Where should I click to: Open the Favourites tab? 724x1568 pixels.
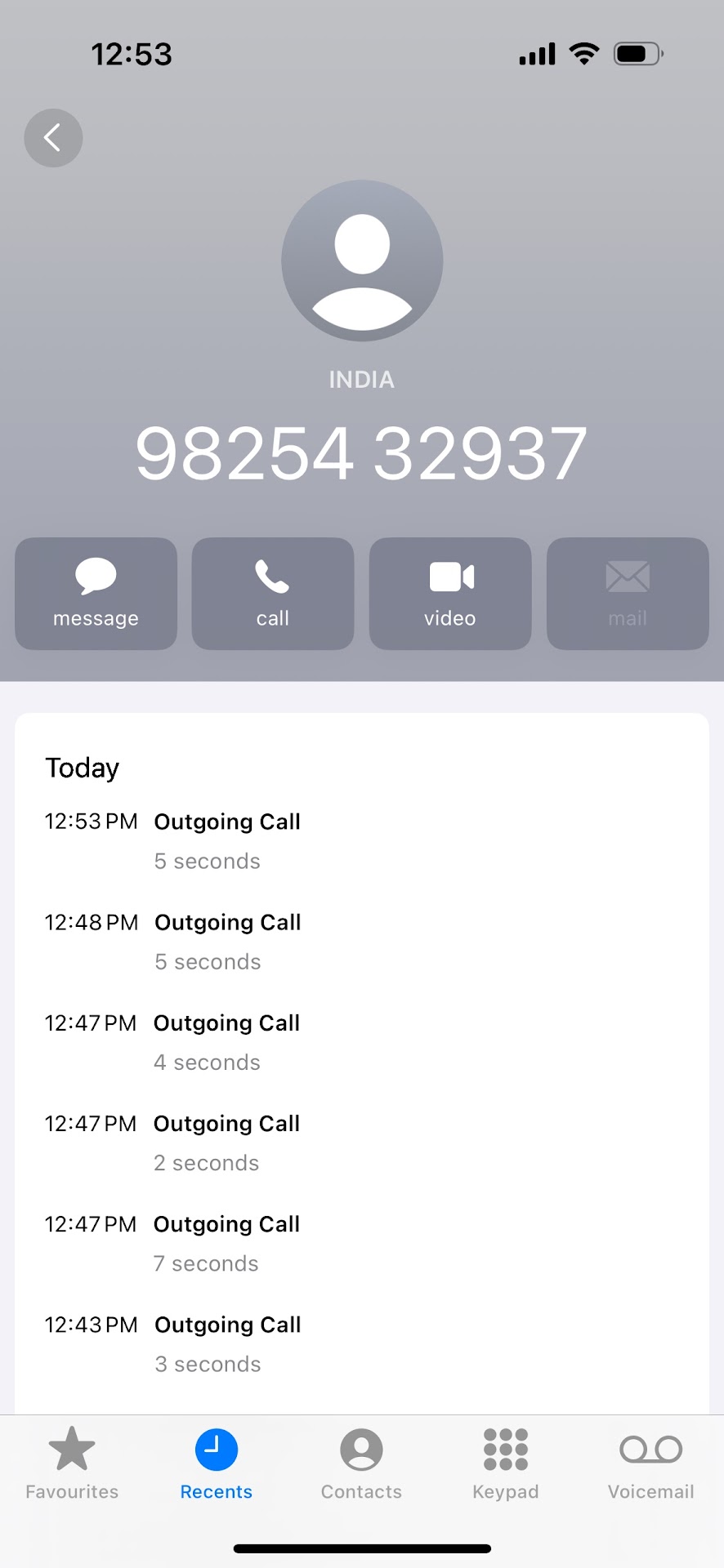coord(72,1463)
